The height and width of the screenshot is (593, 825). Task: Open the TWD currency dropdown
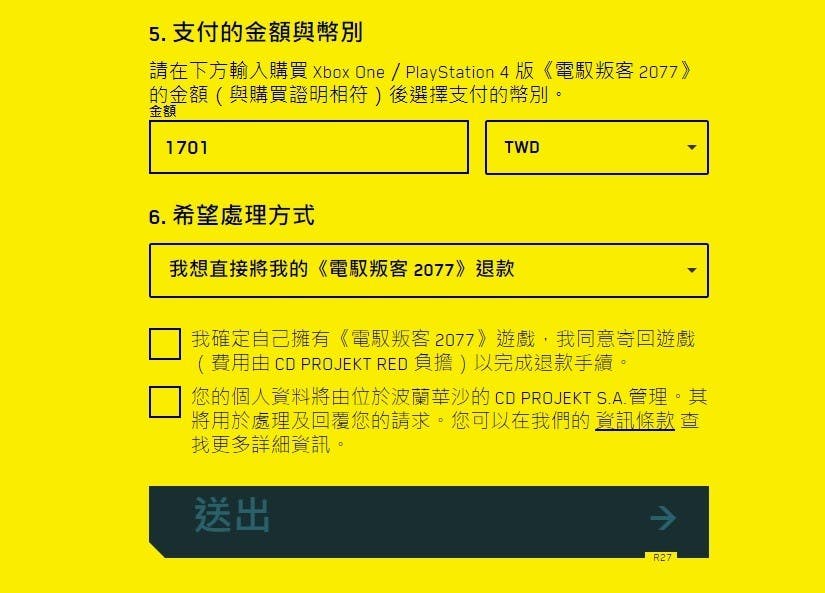[x=596, y=148]
